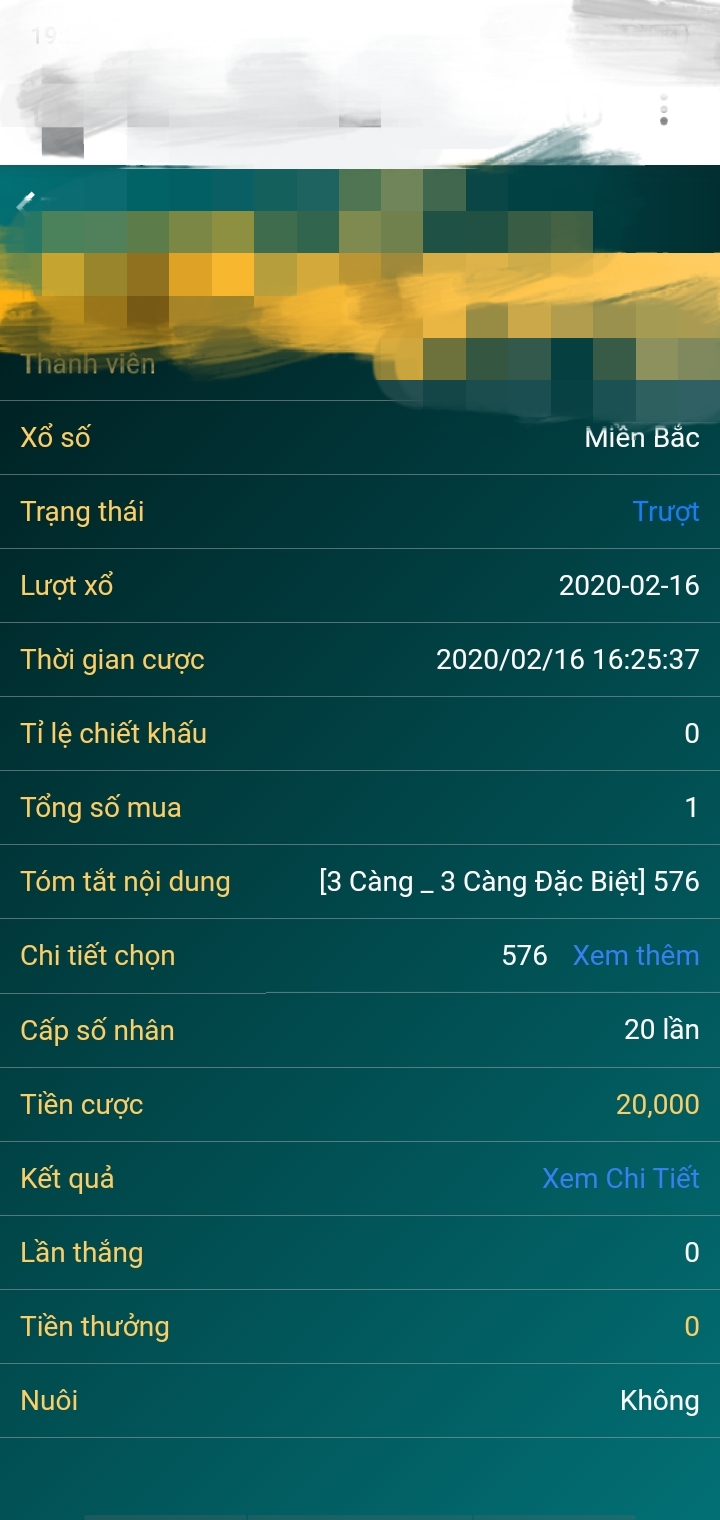Image resolution: width=720 pixels, height=1520 pixels.
Task: Open Xem Chi Tiết result details
Action: click(621, 1178)
